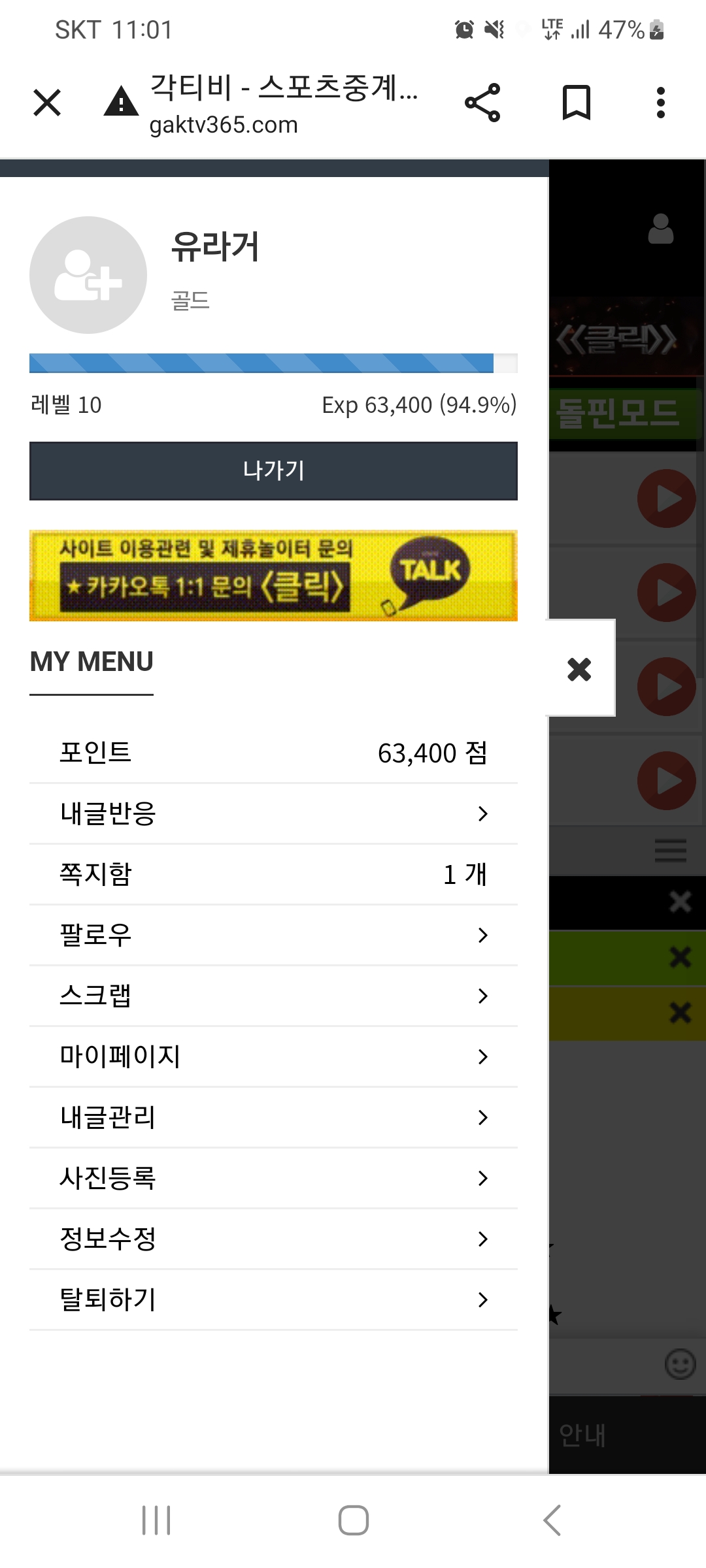
Task: Open 내글반응
Action: point(273,813)
